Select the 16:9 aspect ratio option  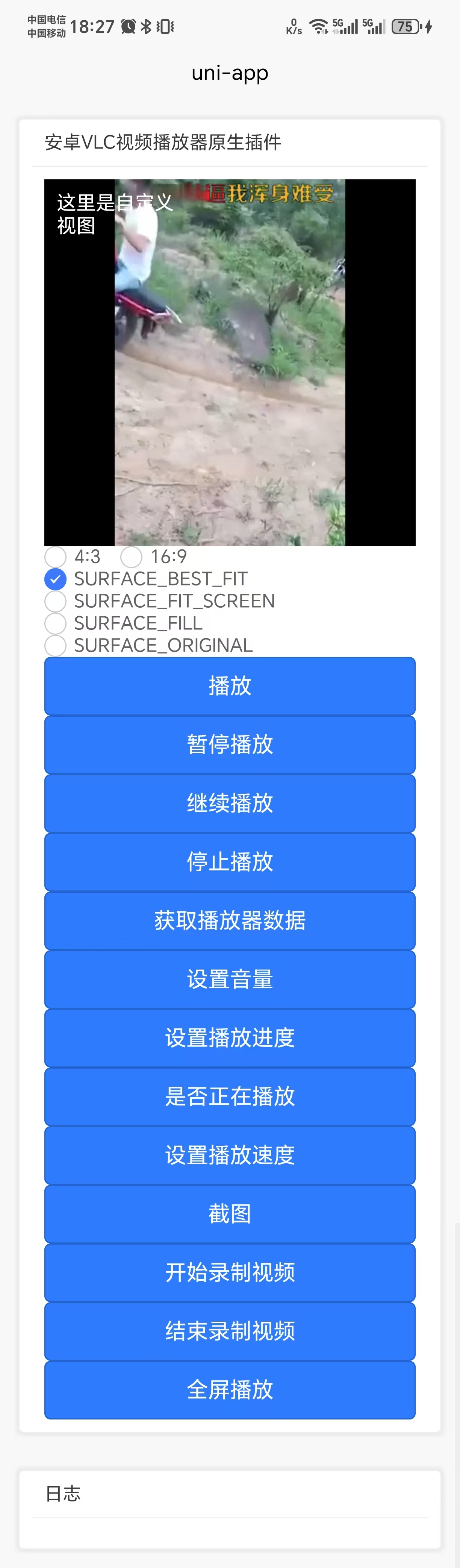132,557
